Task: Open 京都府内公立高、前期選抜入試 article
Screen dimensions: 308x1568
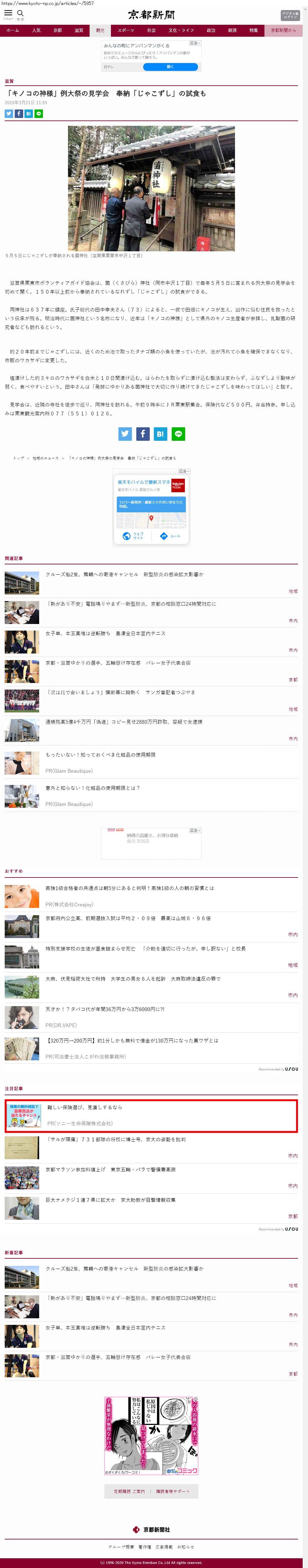Action: [128, 918]
